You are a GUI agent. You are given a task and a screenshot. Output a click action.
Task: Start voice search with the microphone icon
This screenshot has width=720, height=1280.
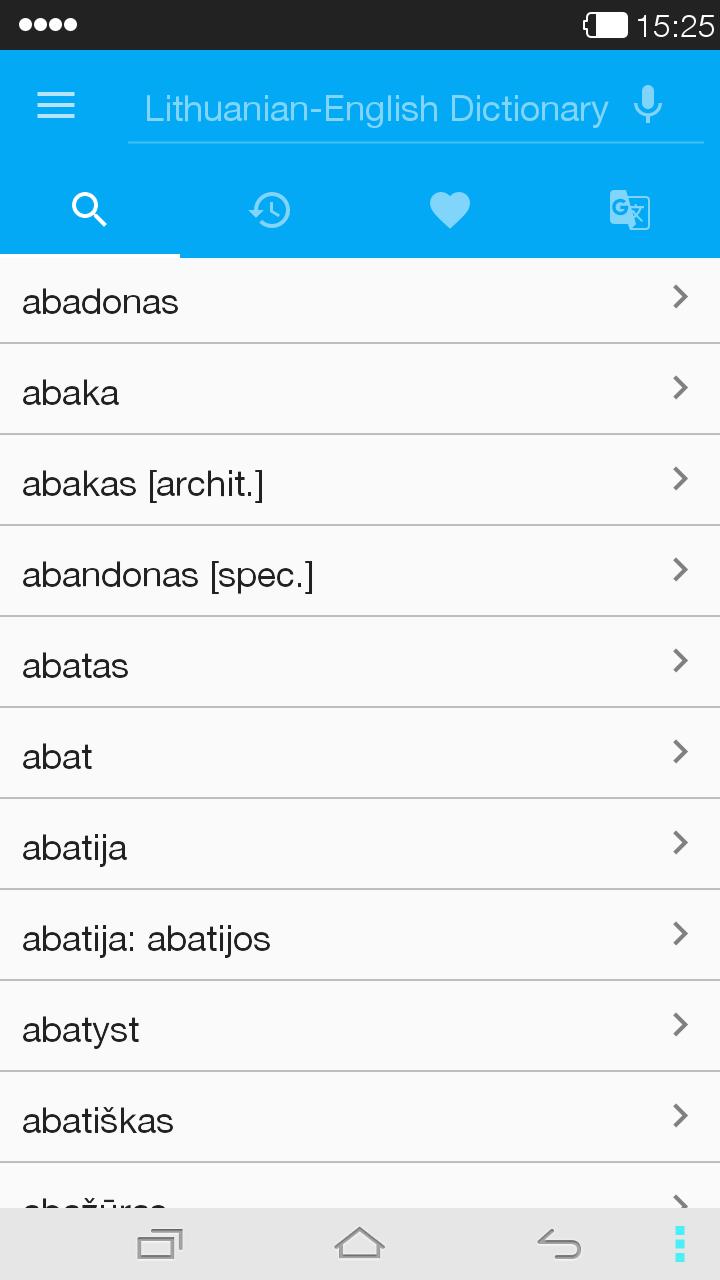648,104
